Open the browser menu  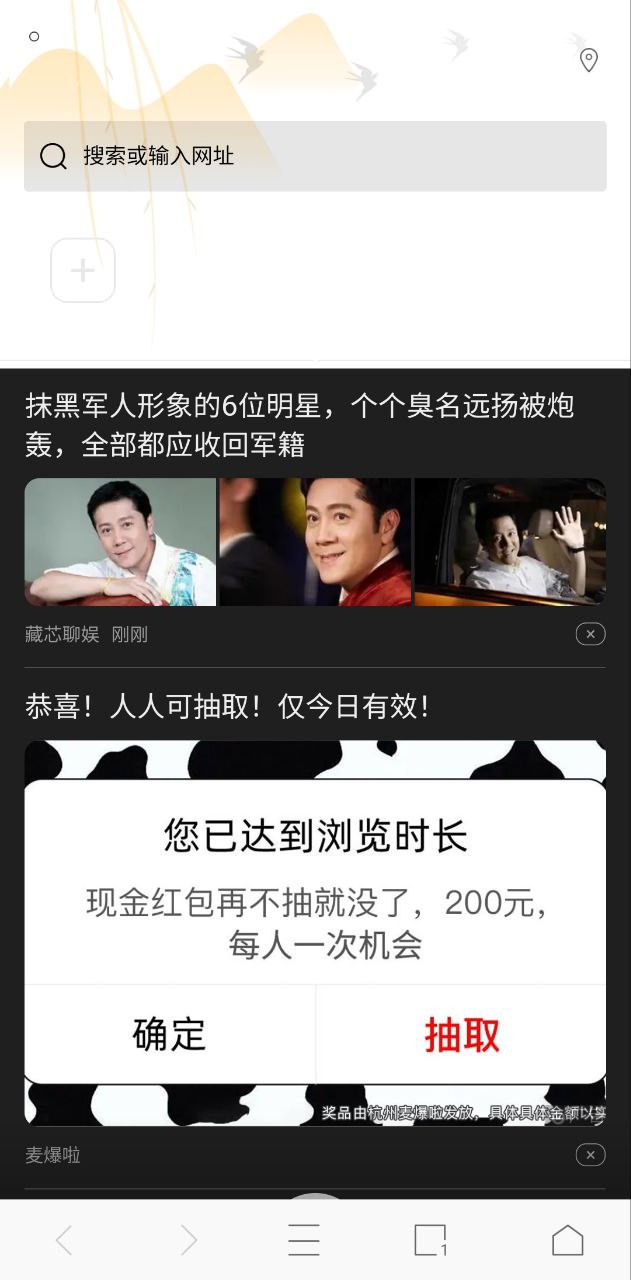tap(304, 1240)
